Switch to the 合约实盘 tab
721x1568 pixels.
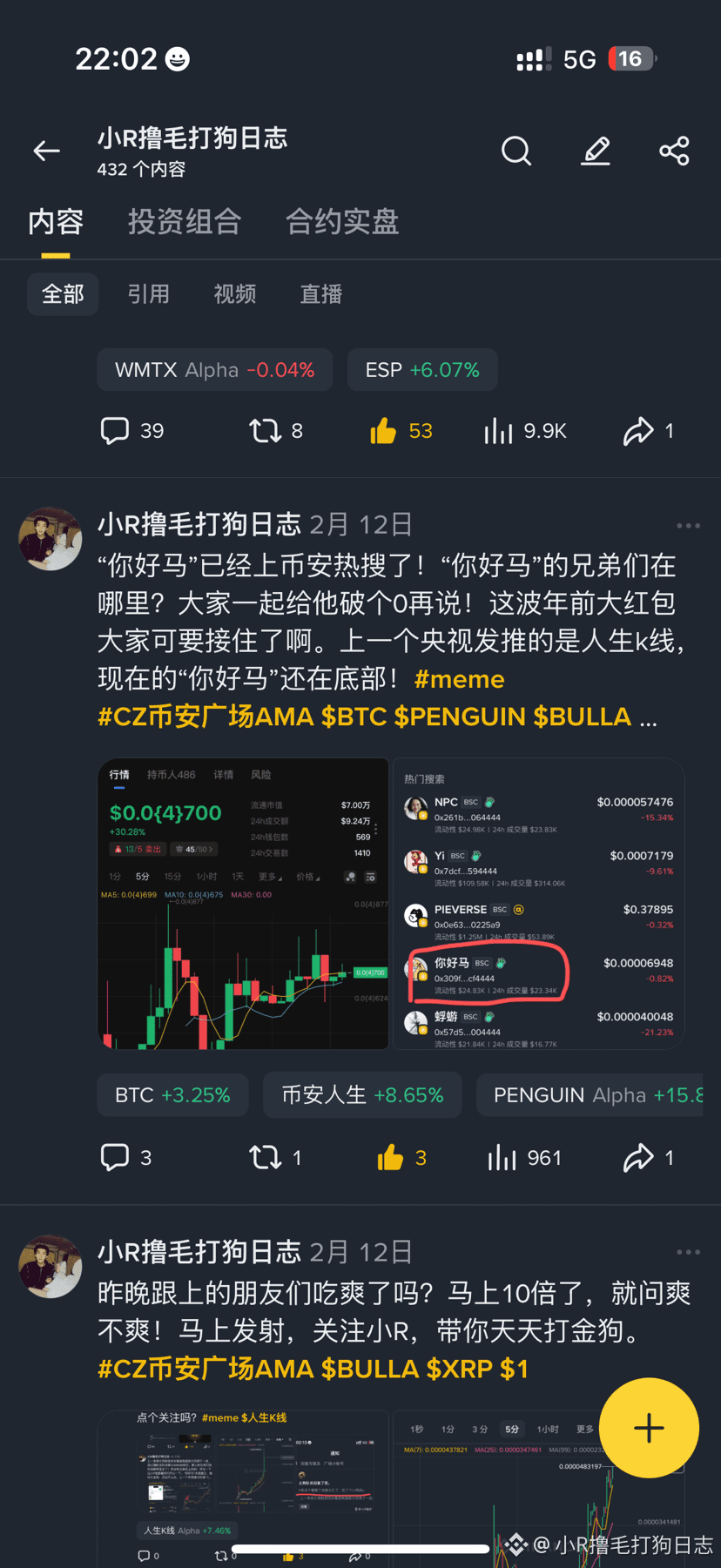(x=342, y=222)
